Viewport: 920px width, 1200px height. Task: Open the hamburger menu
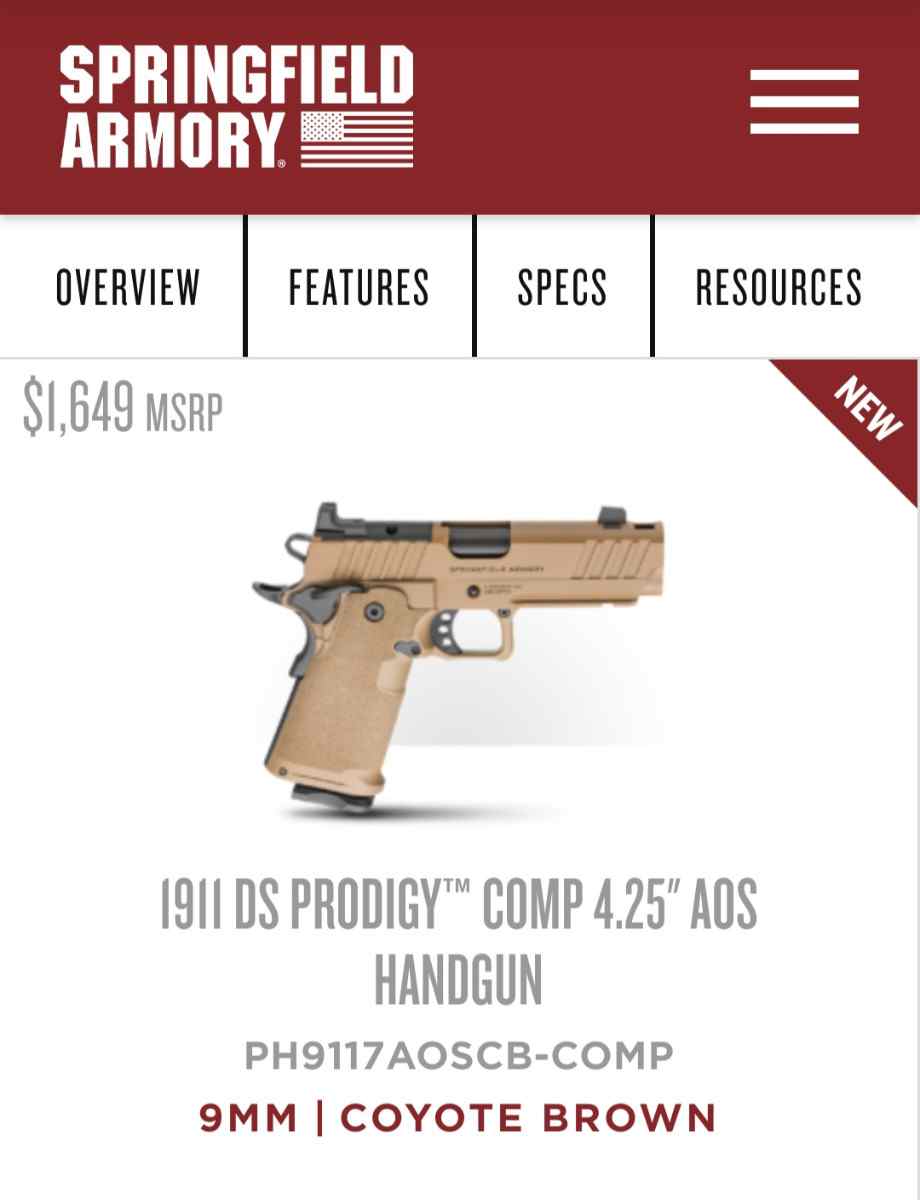point(804,102)
